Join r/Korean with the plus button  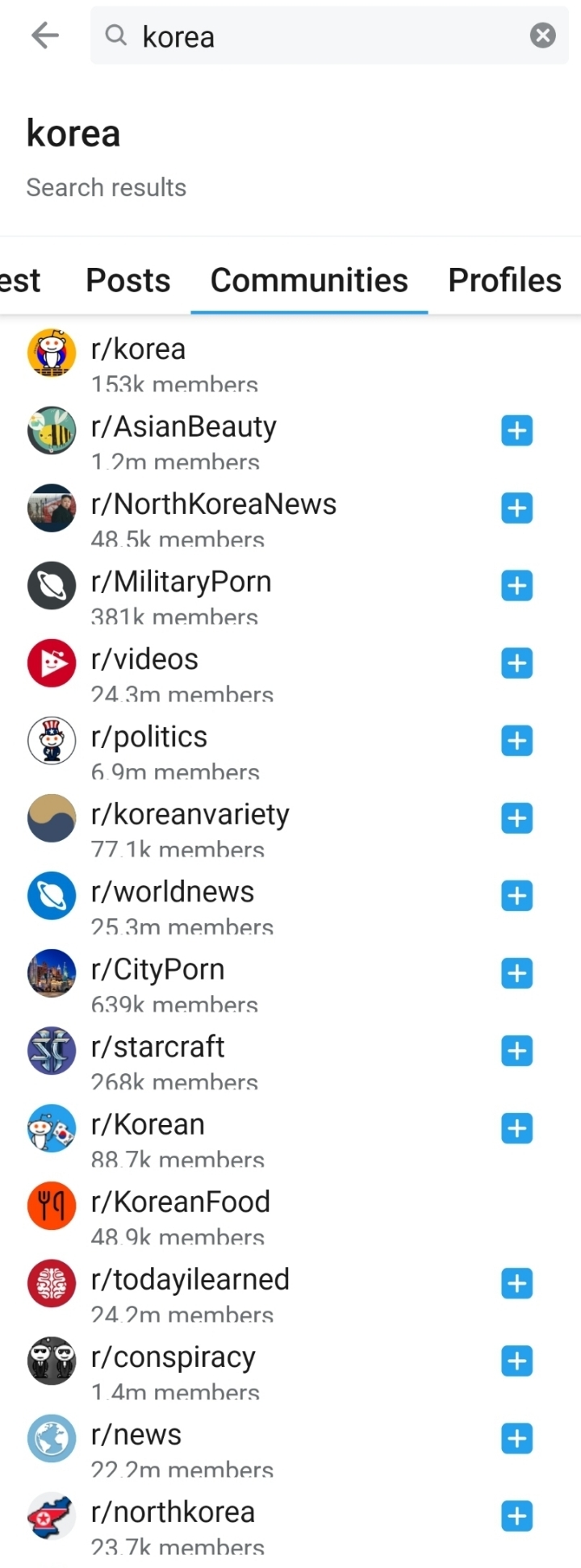[517, 1128]
